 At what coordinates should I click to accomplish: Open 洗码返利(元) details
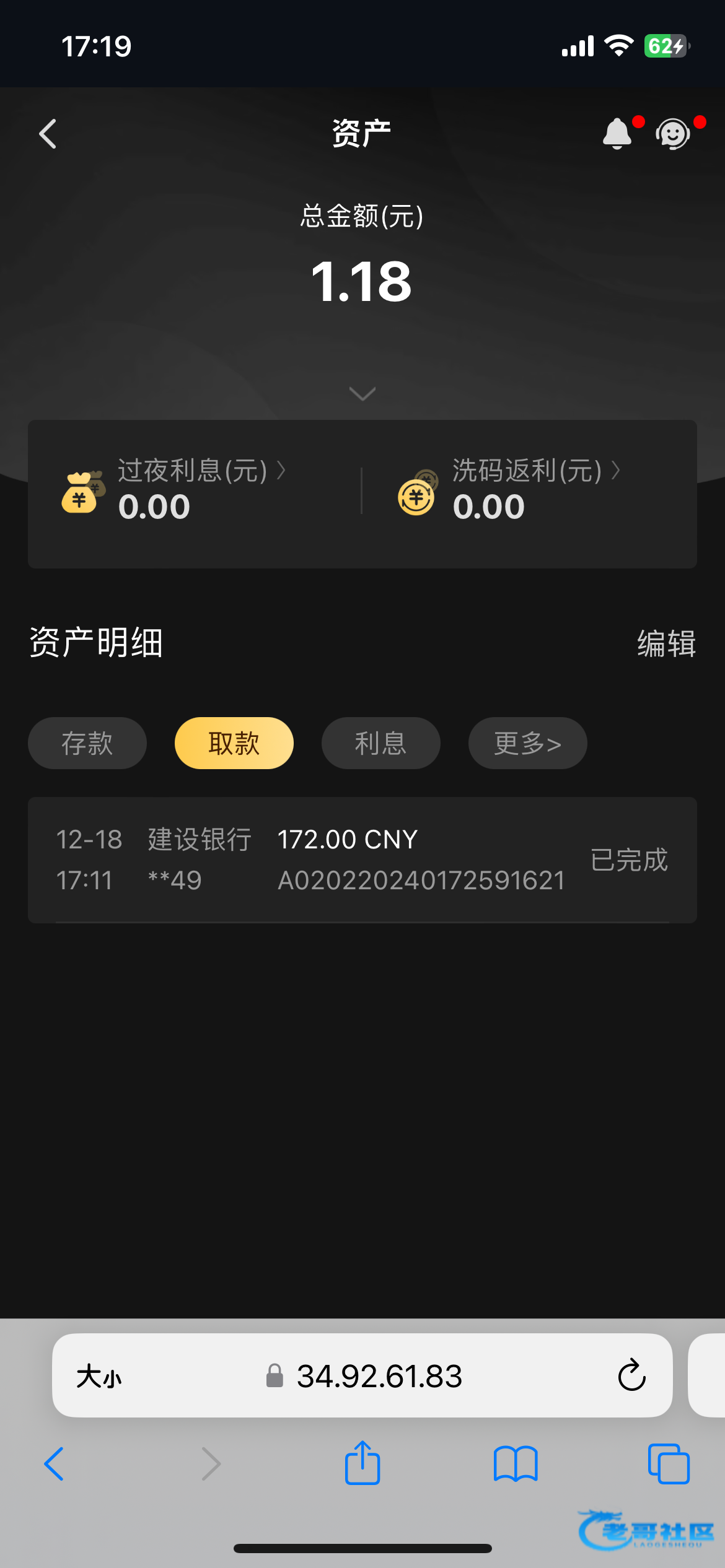pyautogui.click(x=536, y=471)
